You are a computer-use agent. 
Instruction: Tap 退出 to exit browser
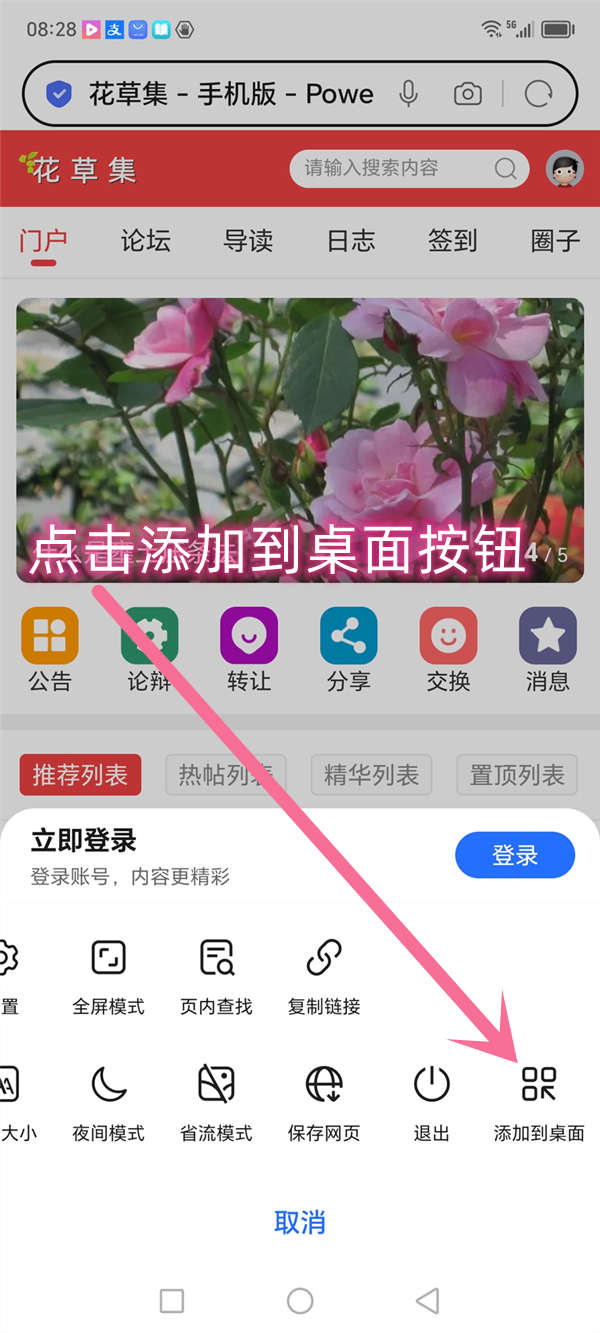[x=432, y=1101]
